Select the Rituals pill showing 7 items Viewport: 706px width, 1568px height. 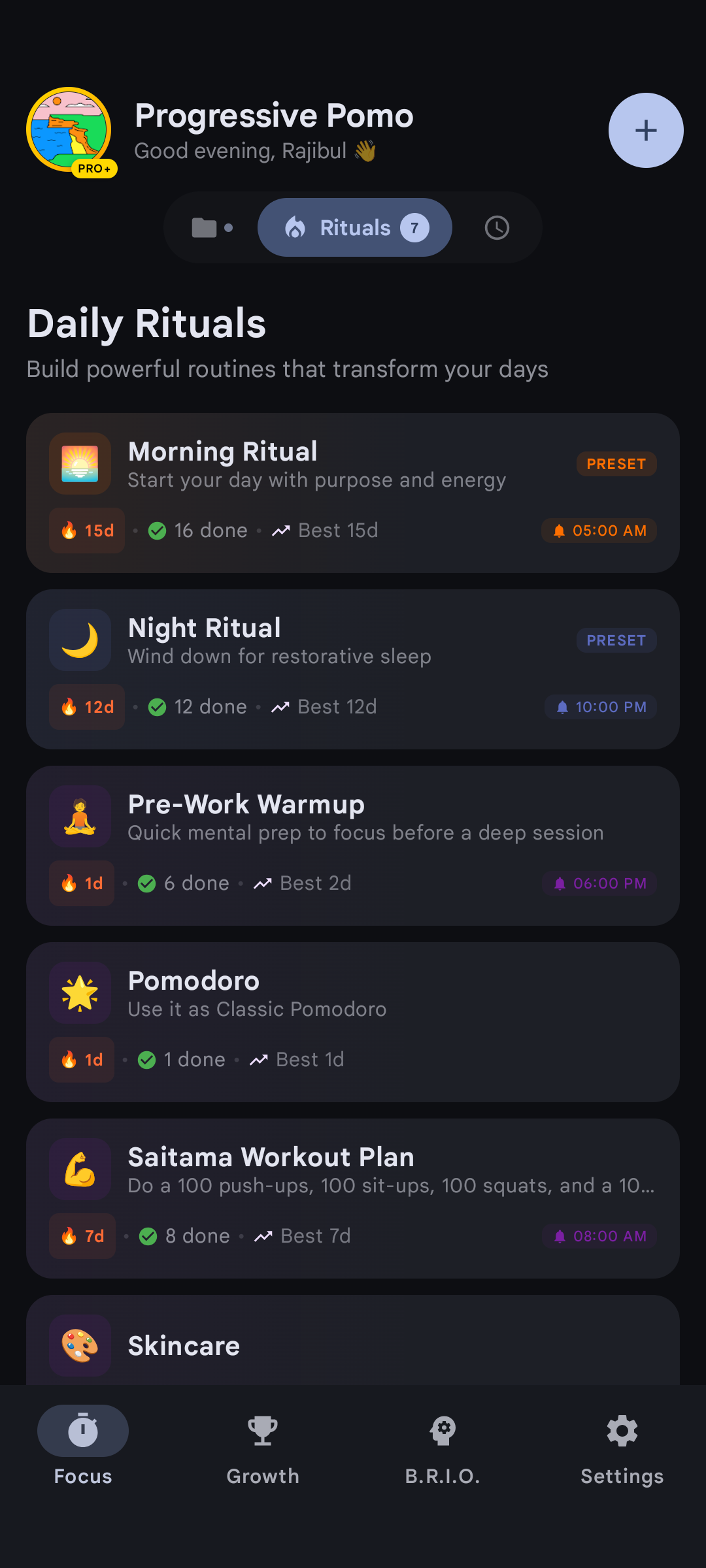pos(354,227)
